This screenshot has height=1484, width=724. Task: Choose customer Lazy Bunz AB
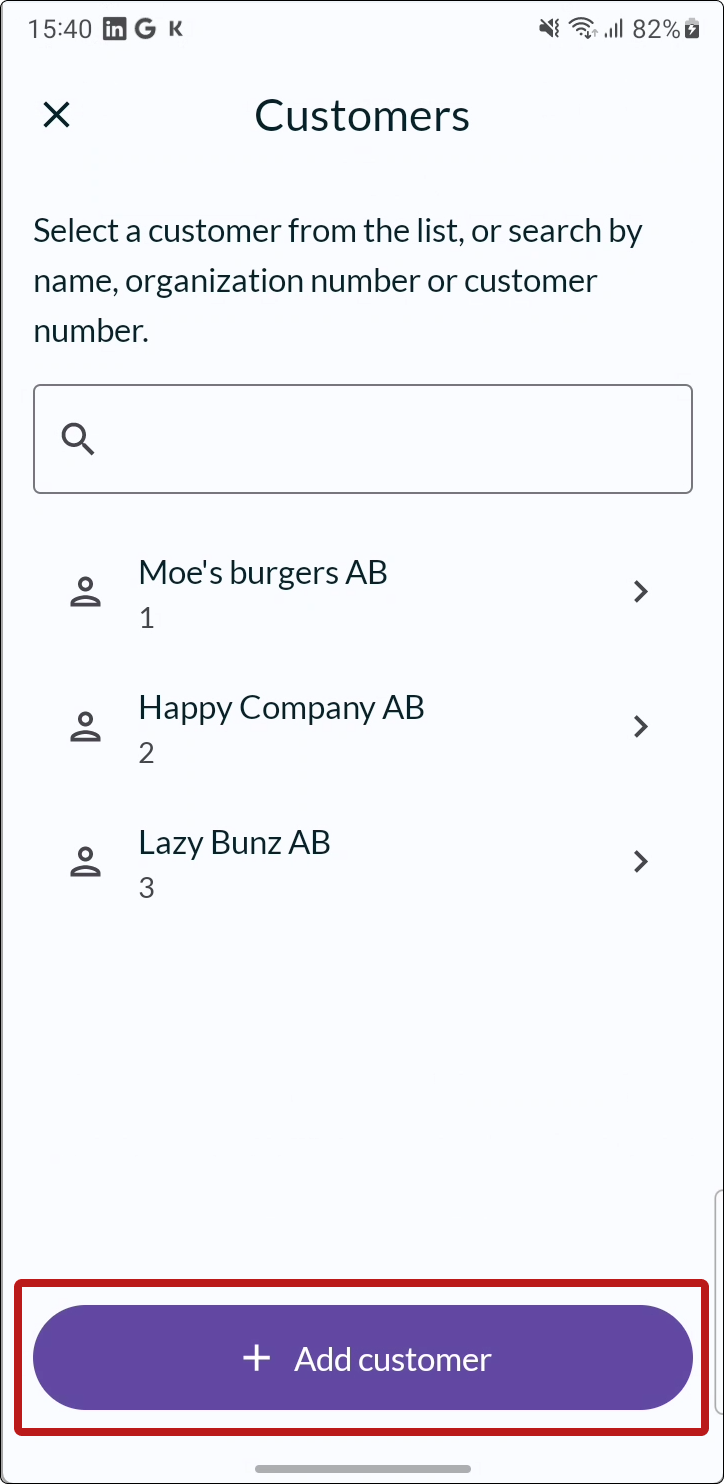click(x=362, y=863)
